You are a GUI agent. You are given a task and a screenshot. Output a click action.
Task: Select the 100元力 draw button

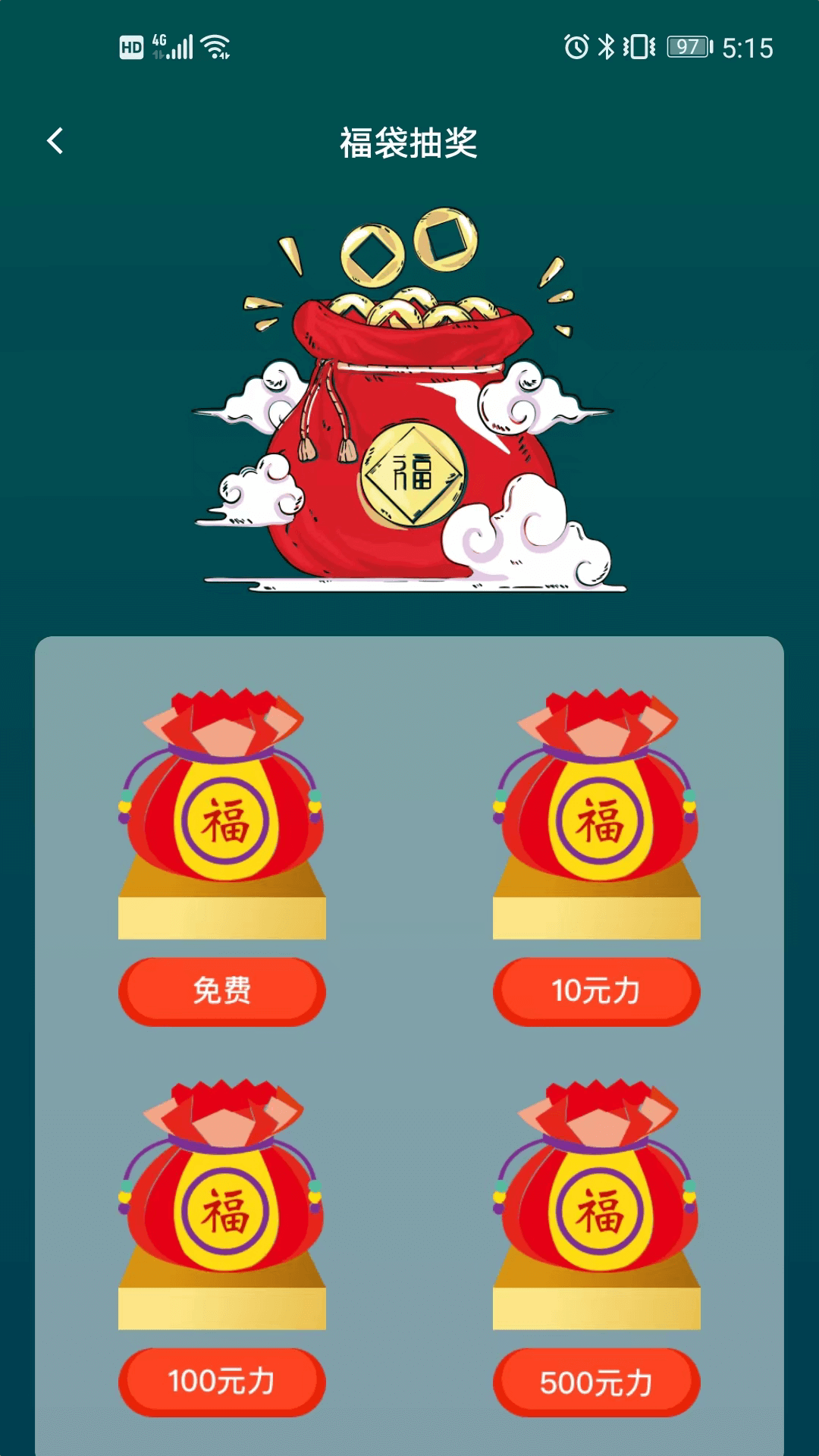221,1382
